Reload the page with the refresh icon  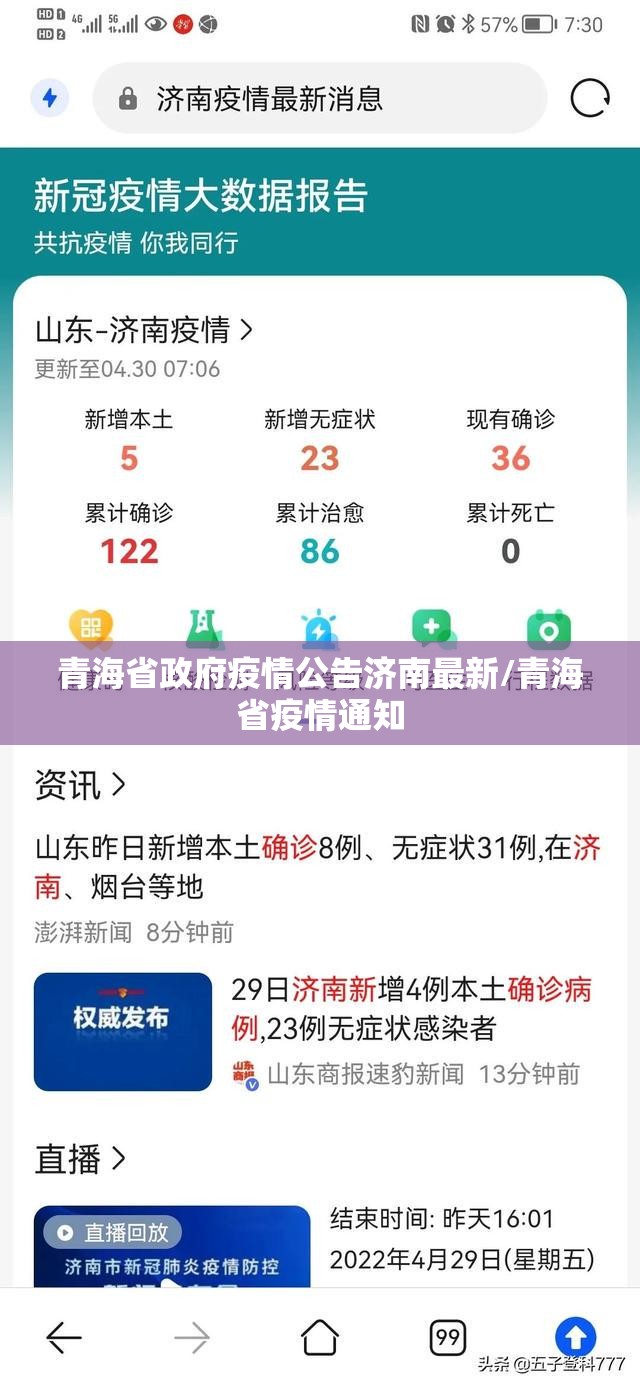[x=589, y=99]
